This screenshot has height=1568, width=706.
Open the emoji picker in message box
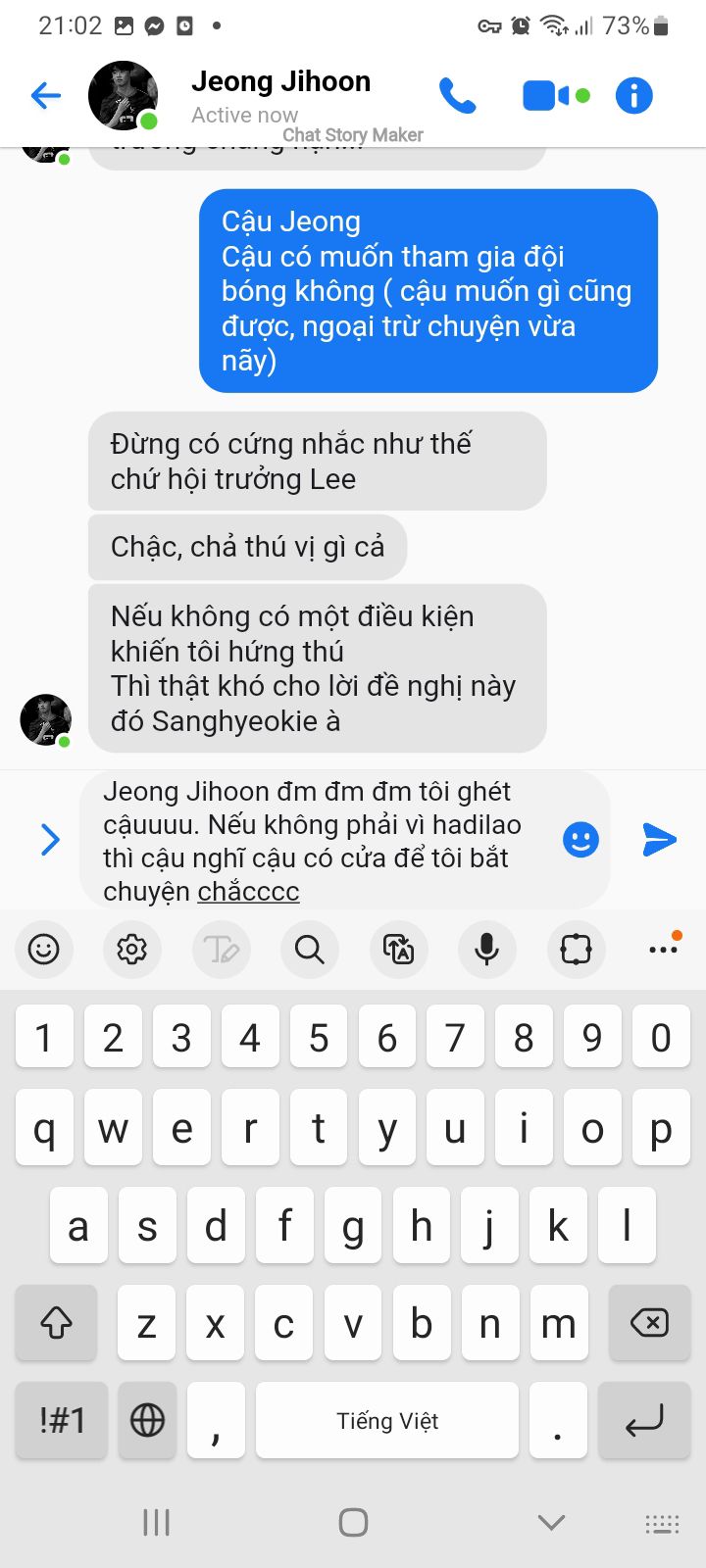coord(580,839)
